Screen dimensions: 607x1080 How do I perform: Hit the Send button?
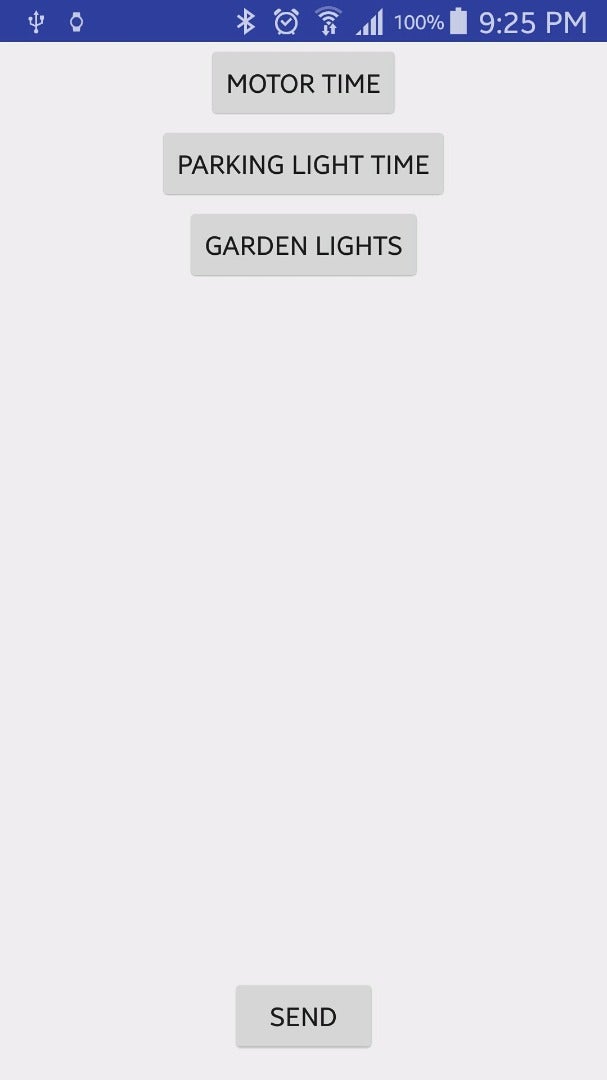(x=303, y=1016)
